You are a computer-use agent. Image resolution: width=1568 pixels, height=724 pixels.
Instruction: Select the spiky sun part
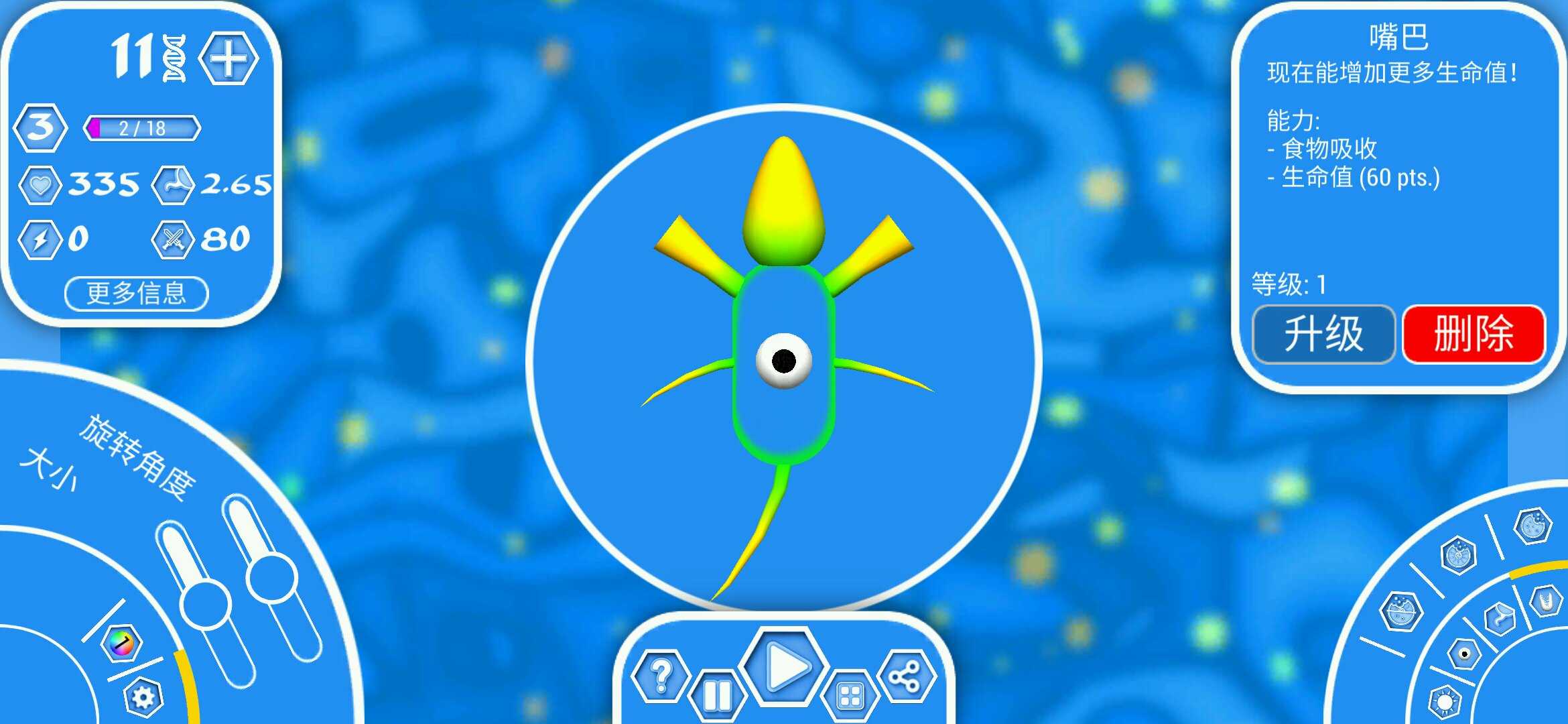coord(1445,703)
